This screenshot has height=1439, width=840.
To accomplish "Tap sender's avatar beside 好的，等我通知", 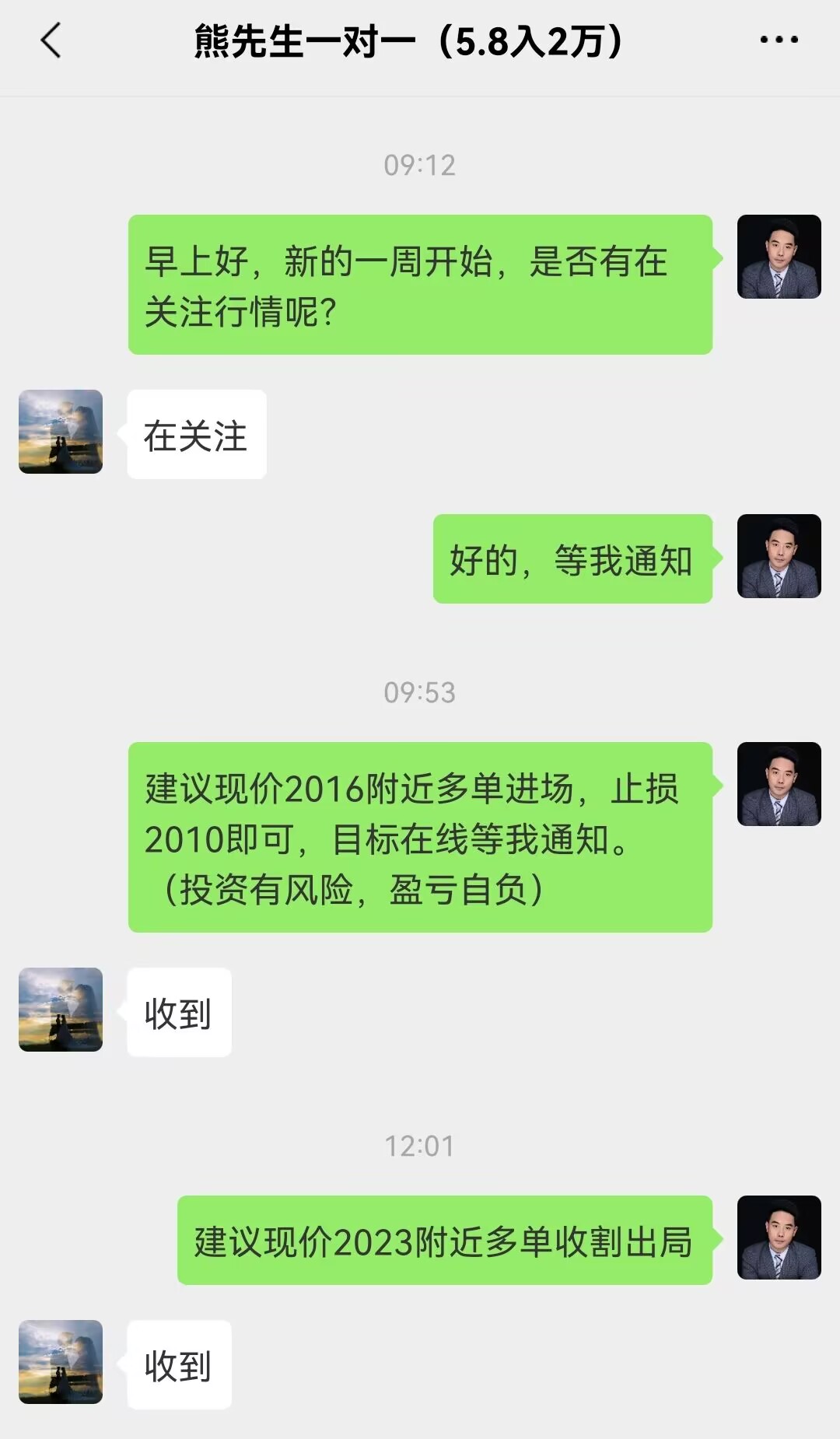I will 779,556.
